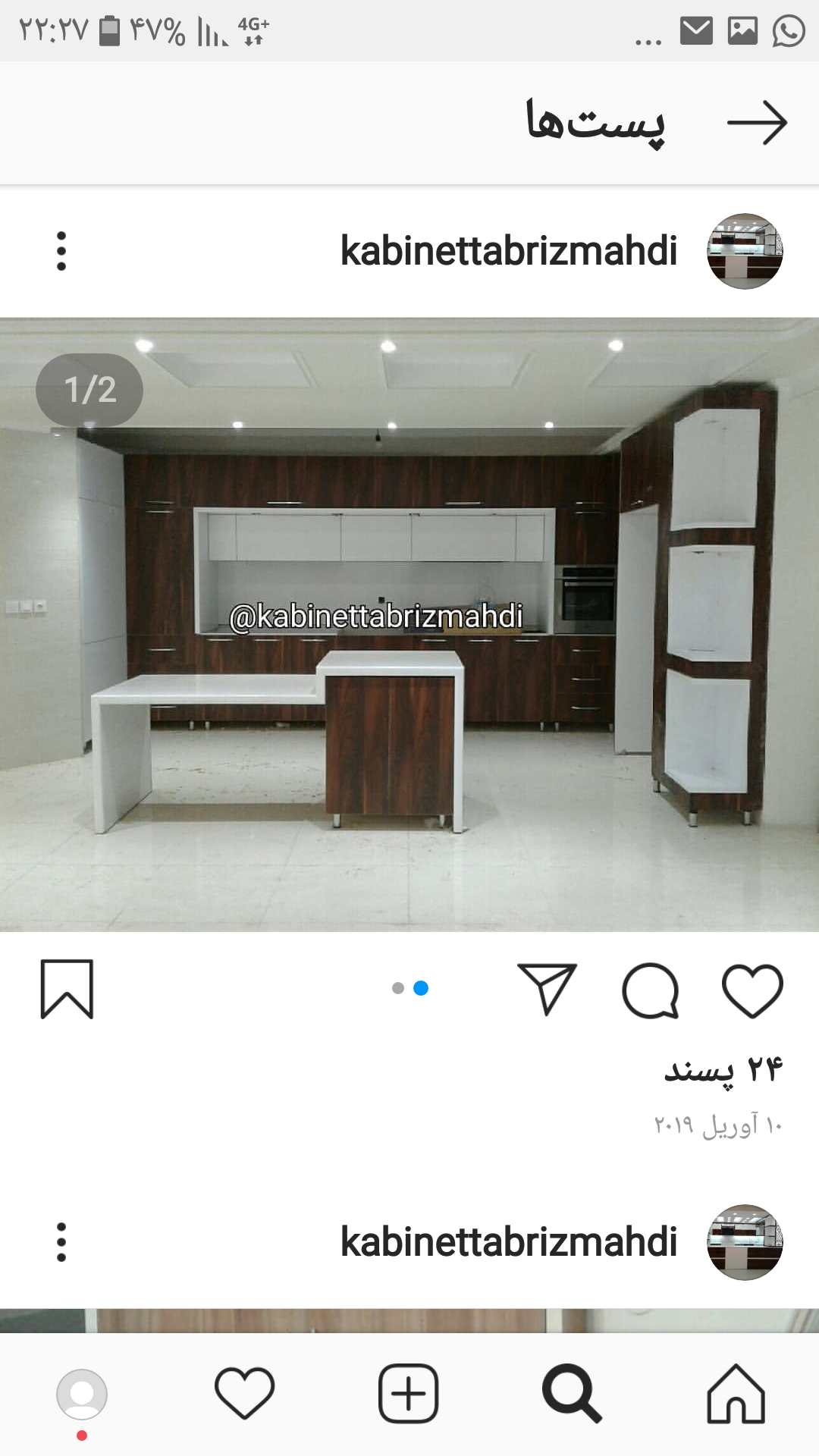Image resolution: width=819 pixels, height=1456 pixels.
Task: Create a new post with the plus button
Action: (x=408, y=1394)
